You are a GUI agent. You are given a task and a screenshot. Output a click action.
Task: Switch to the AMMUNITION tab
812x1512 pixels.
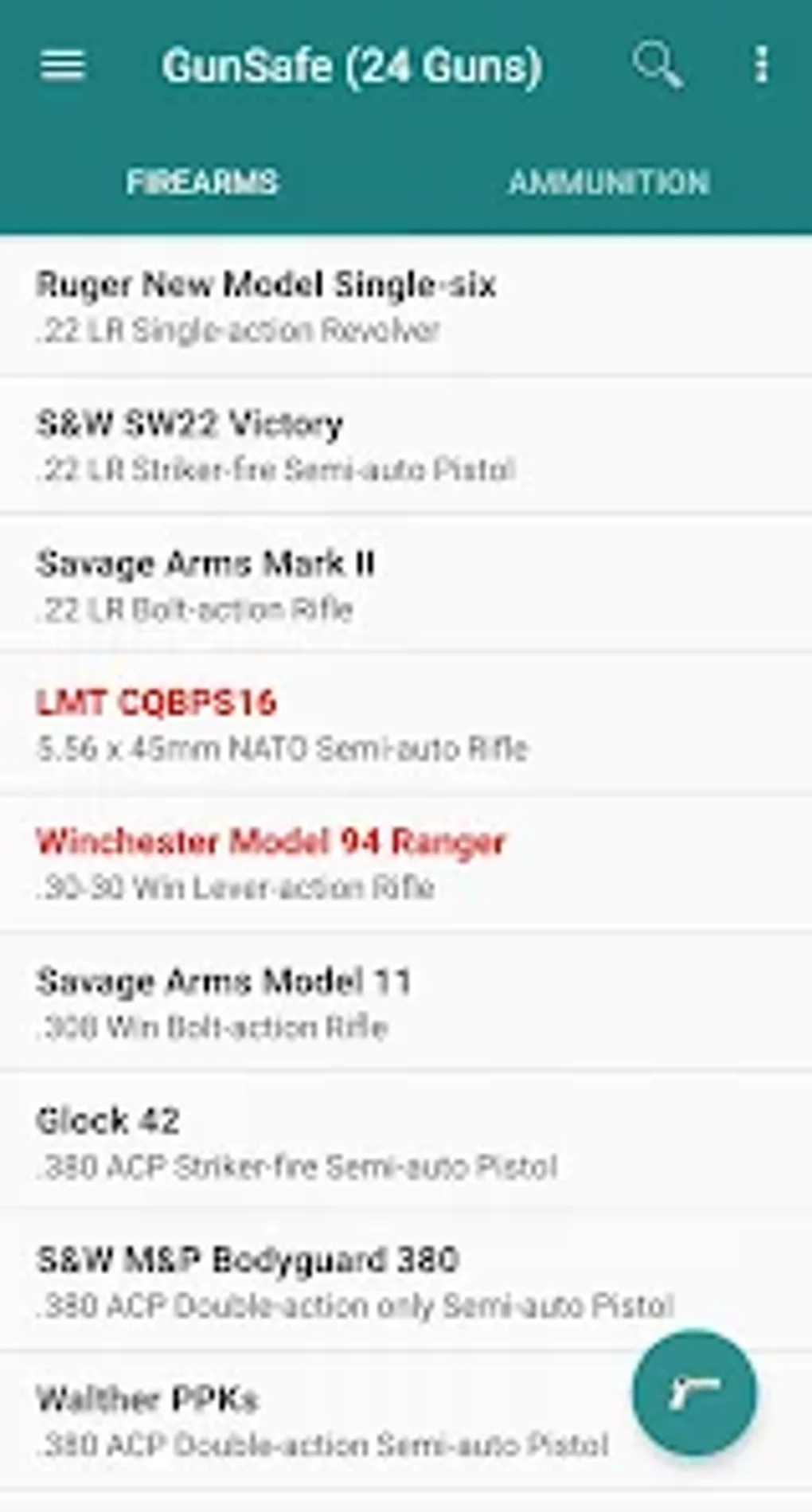(x=610, y=182)
